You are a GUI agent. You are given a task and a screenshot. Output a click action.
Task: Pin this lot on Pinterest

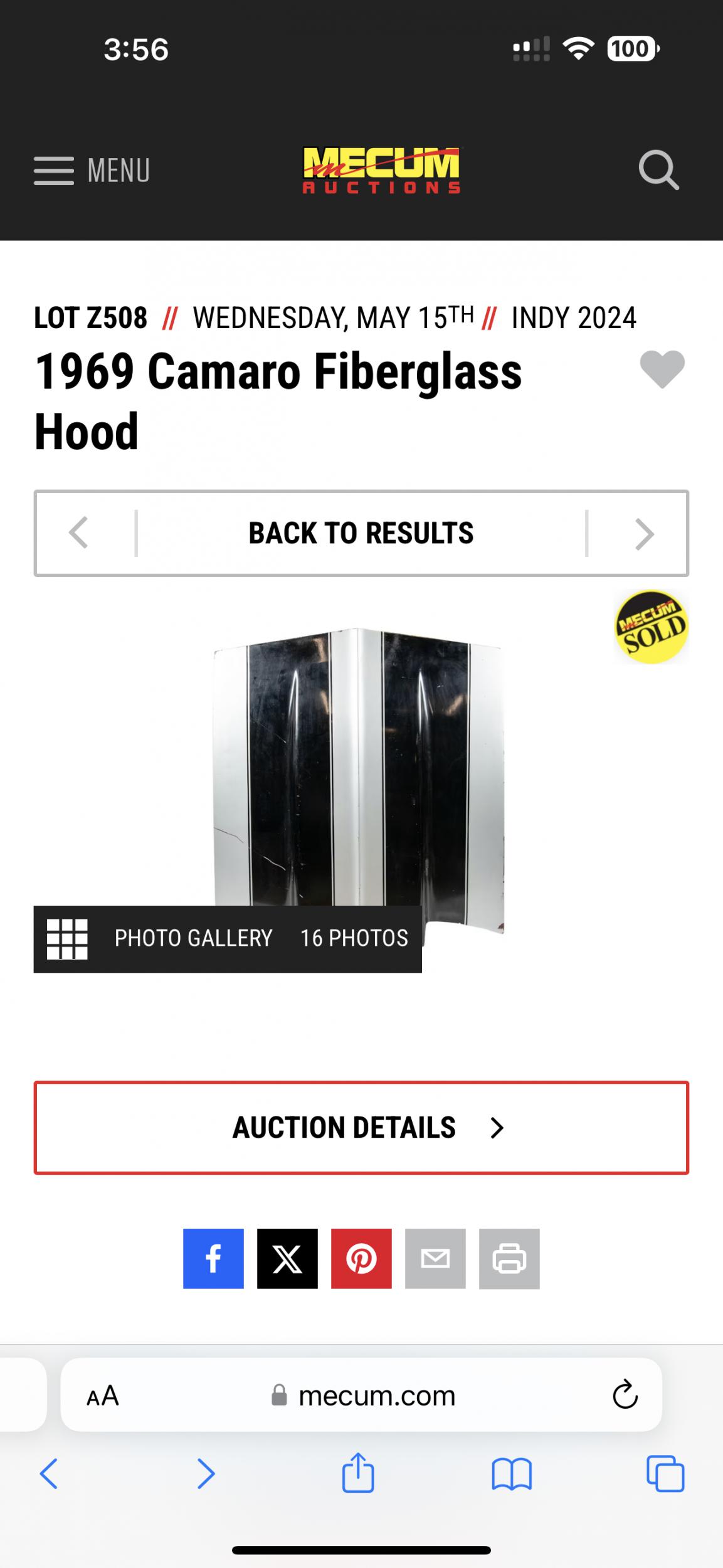click(361, 1259)
